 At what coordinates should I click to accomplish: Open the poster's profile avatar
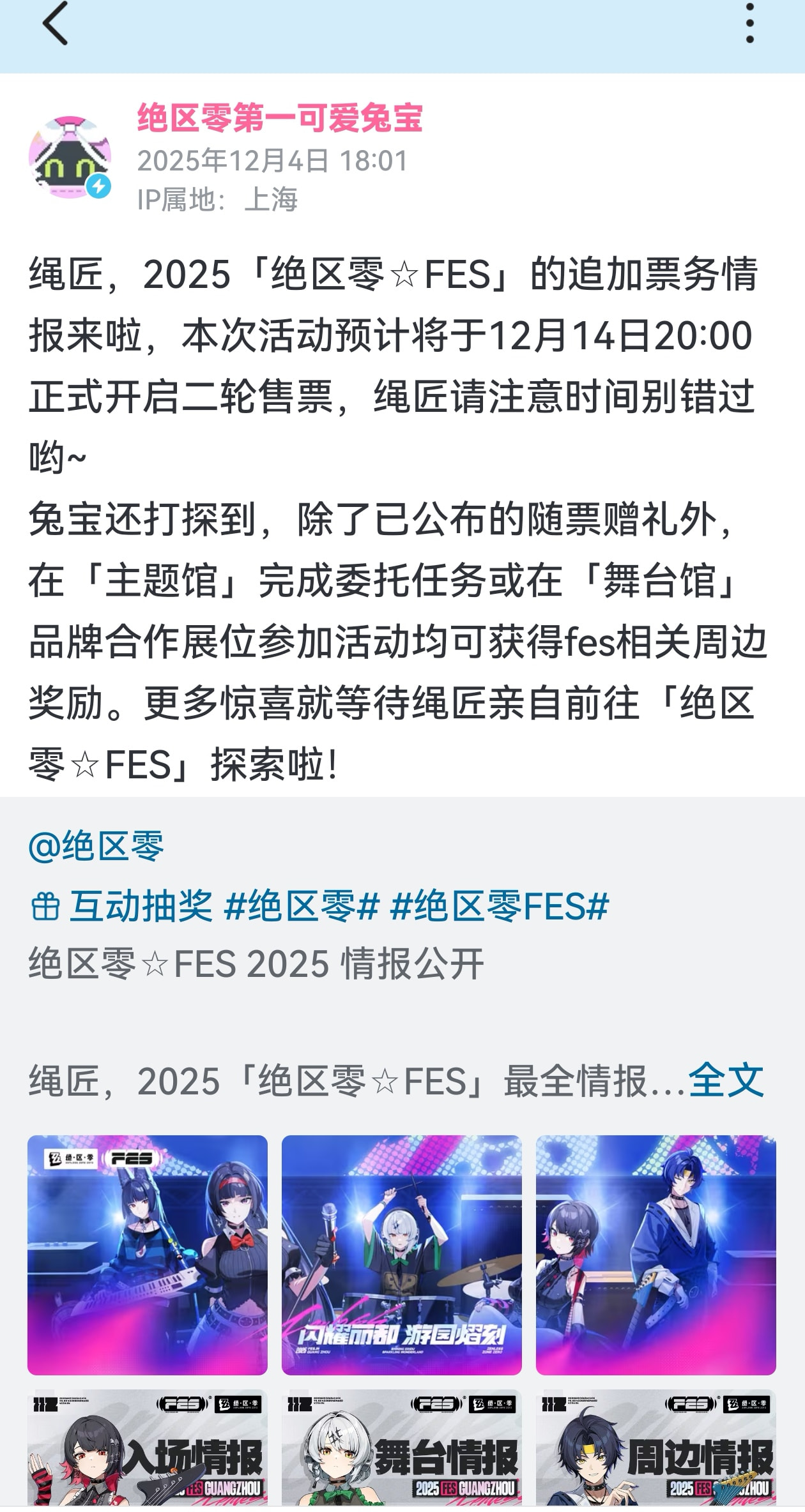click(x=70, y=158)
